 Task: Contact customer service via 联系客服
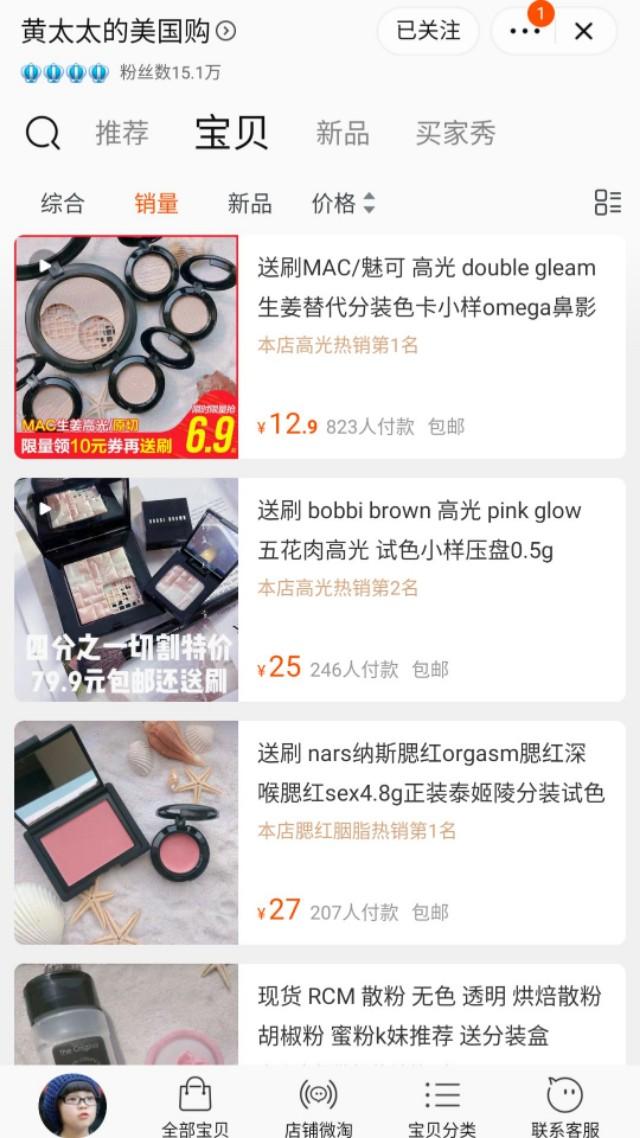pyautogui.click(x=565, y=1106)
